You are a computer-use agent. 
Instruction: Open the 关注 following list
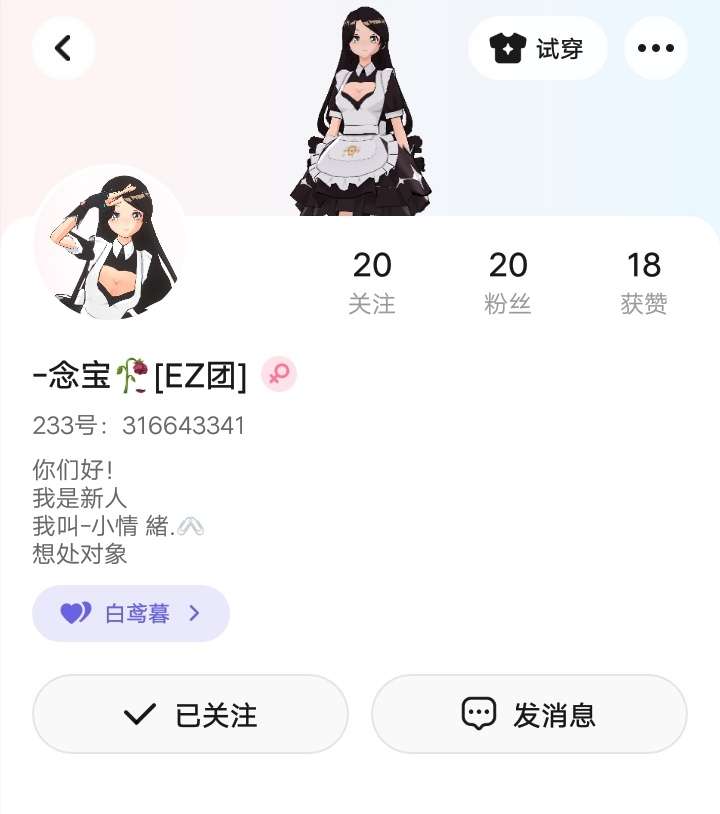[372, 283]
